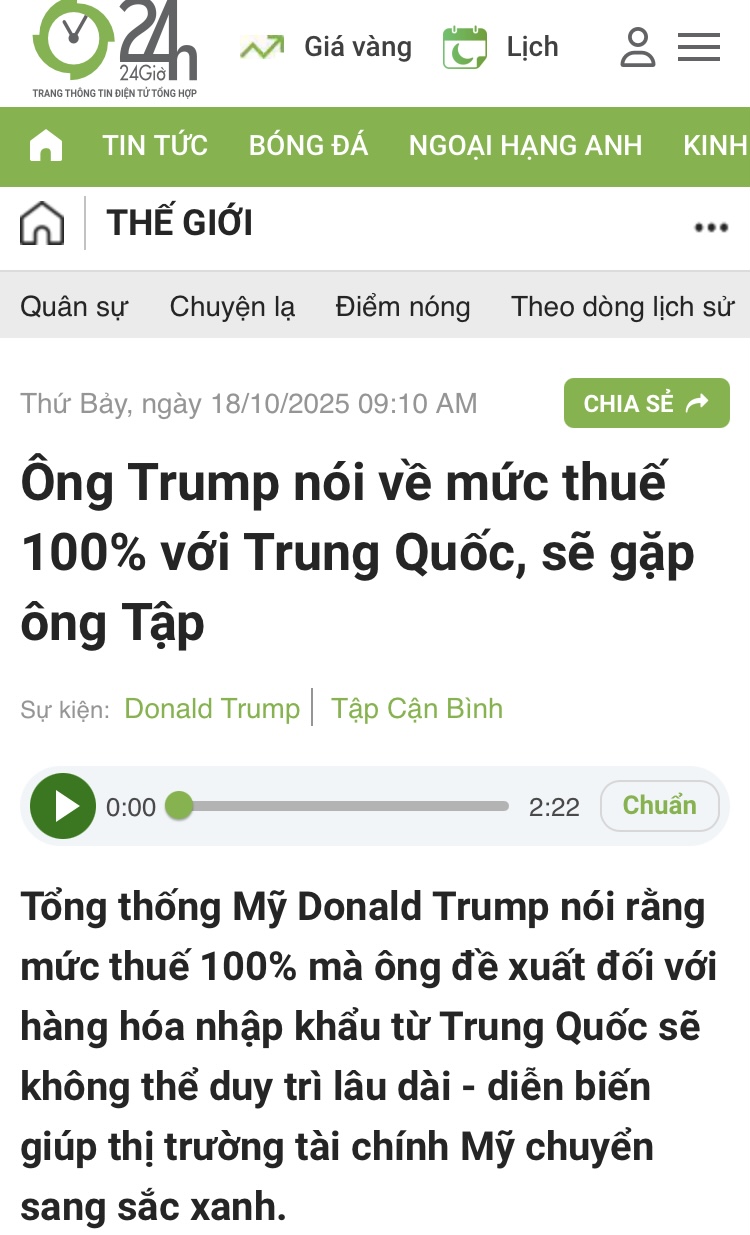Screen dimensions: 750x1235
Task: Open the Donald Trump event tag
Action: tap(212, 709)
